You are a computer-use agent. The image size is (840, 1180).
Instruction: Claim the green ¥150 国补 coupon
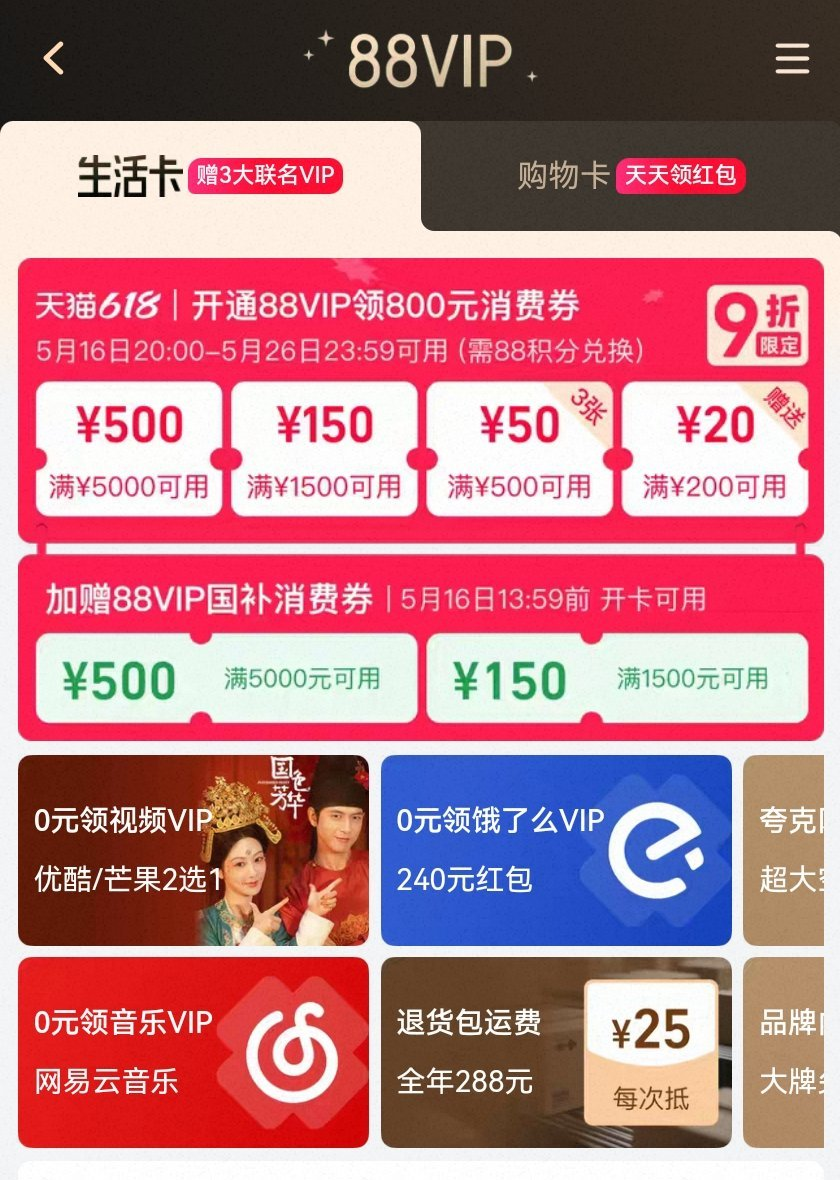(x=617, y=679)
